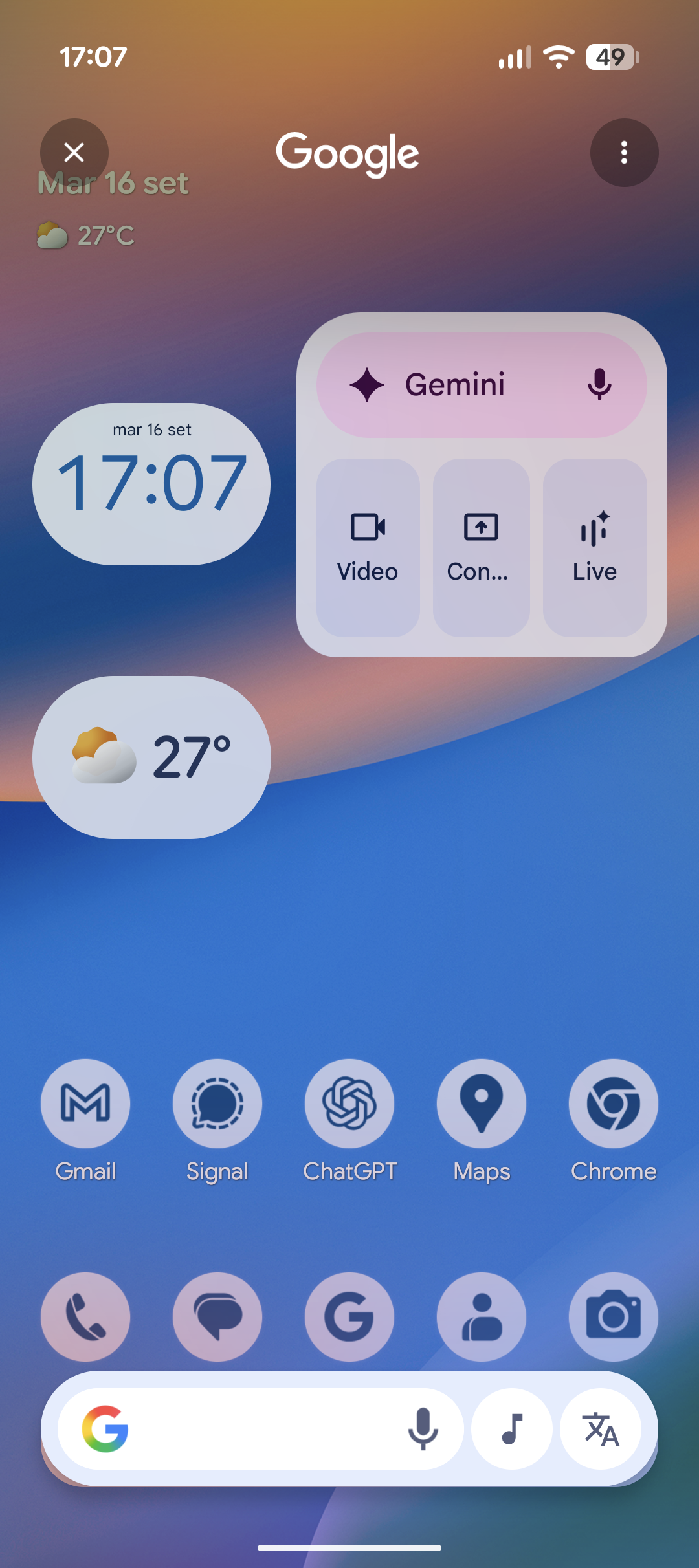Open ChatGPT app
699x1568 pixels.
point(349,1104)
